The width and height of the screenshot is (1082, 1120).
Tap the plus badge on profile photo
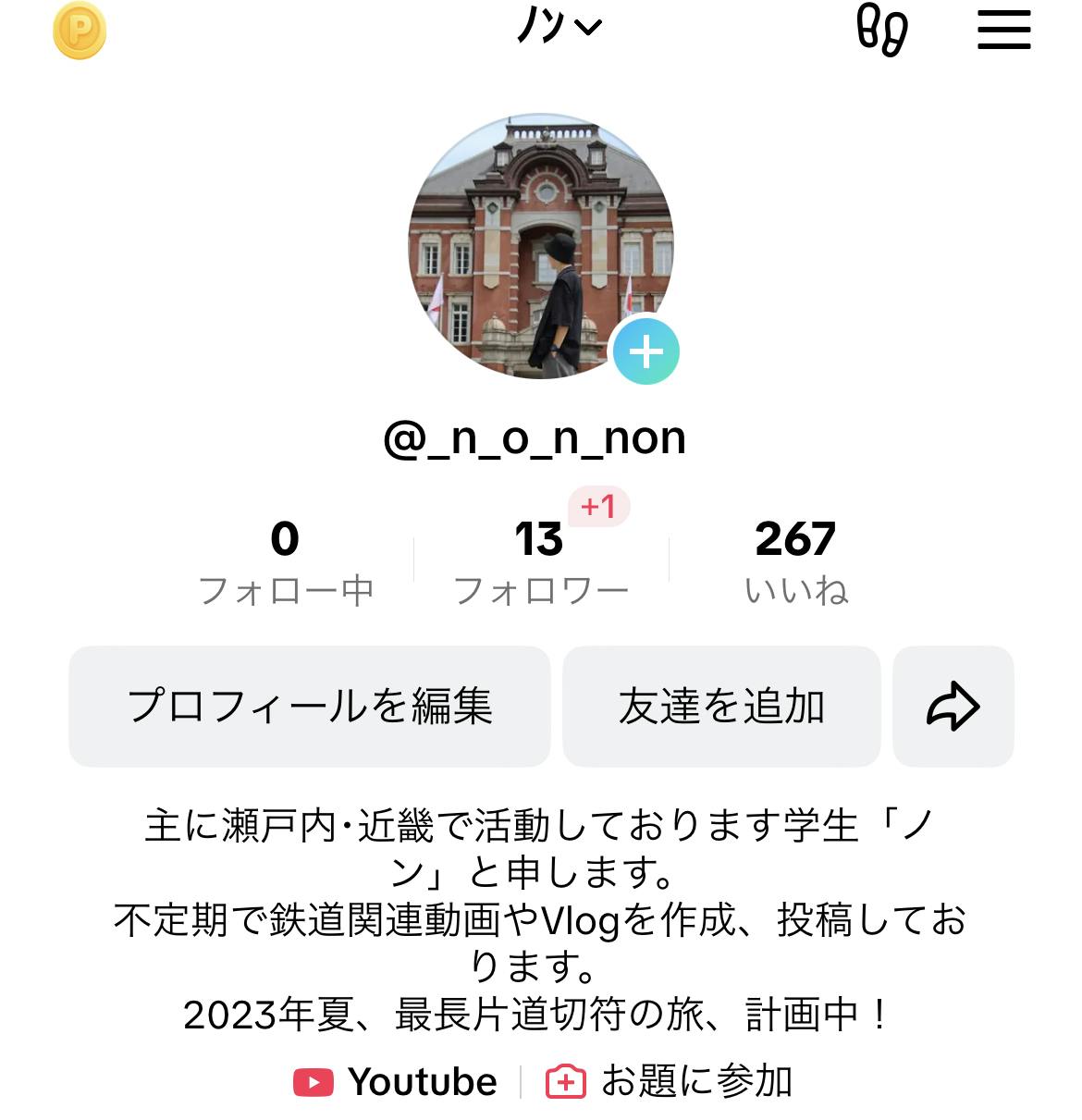(x=646, y=351)
